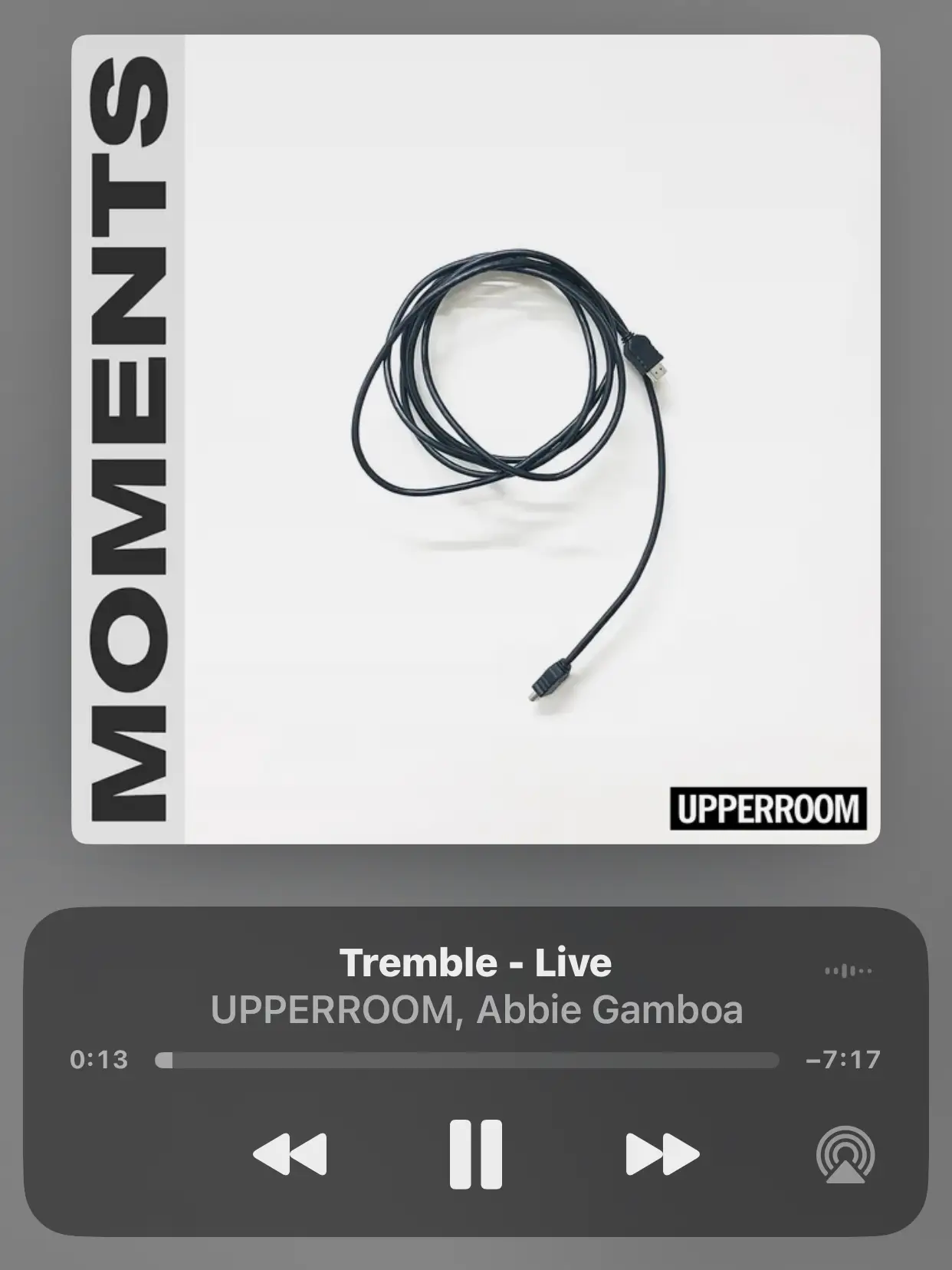Pause the song Tremble - Live
This screenshot has width=952, height=1270.
click(x=475, y=1153)
